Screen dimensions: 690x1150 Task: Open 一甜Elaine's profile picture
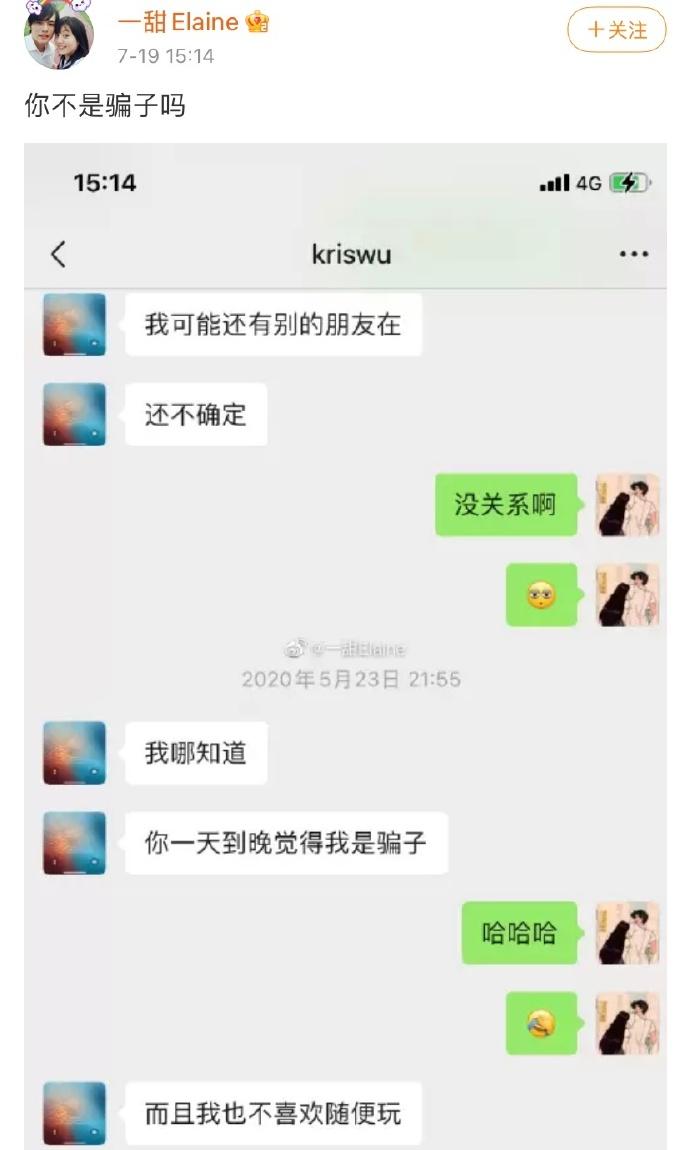59,34
